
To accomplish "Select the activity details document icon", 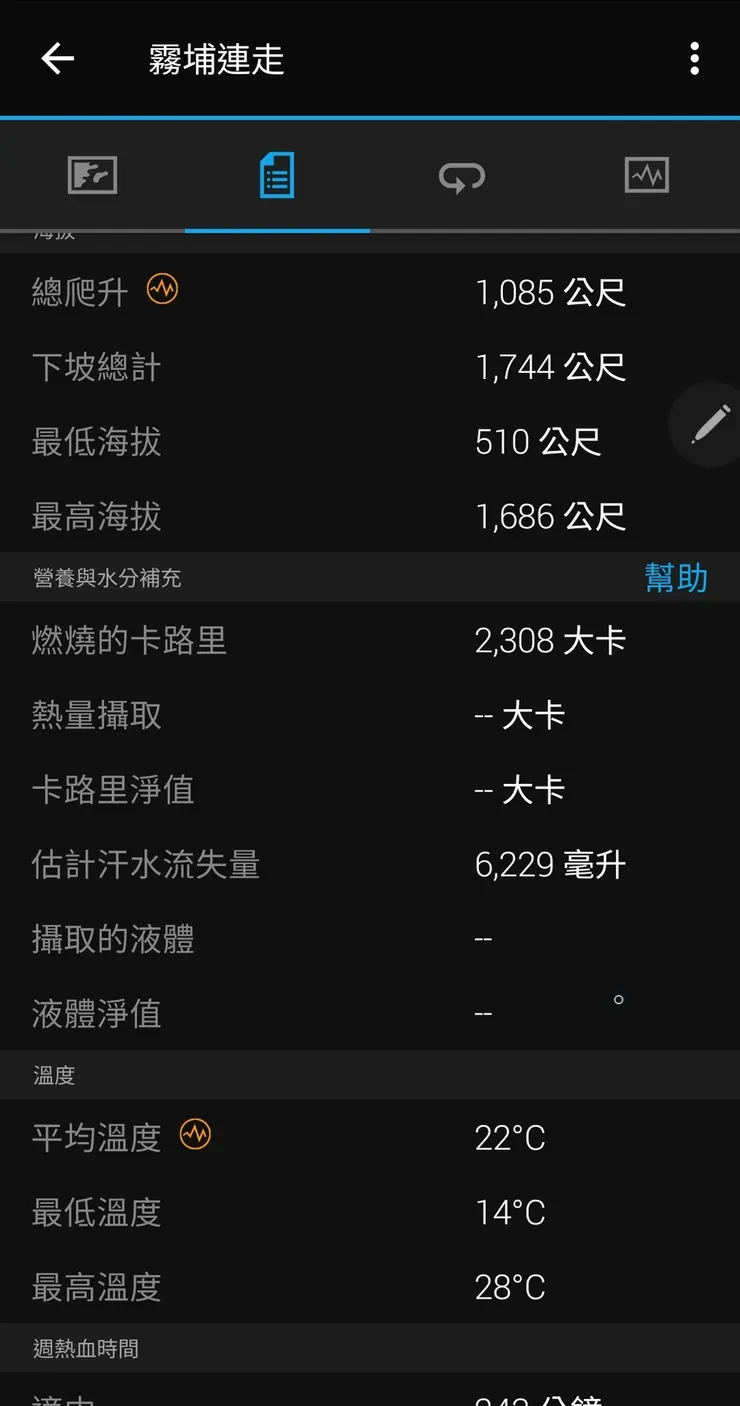I will [x=277, y=174].
